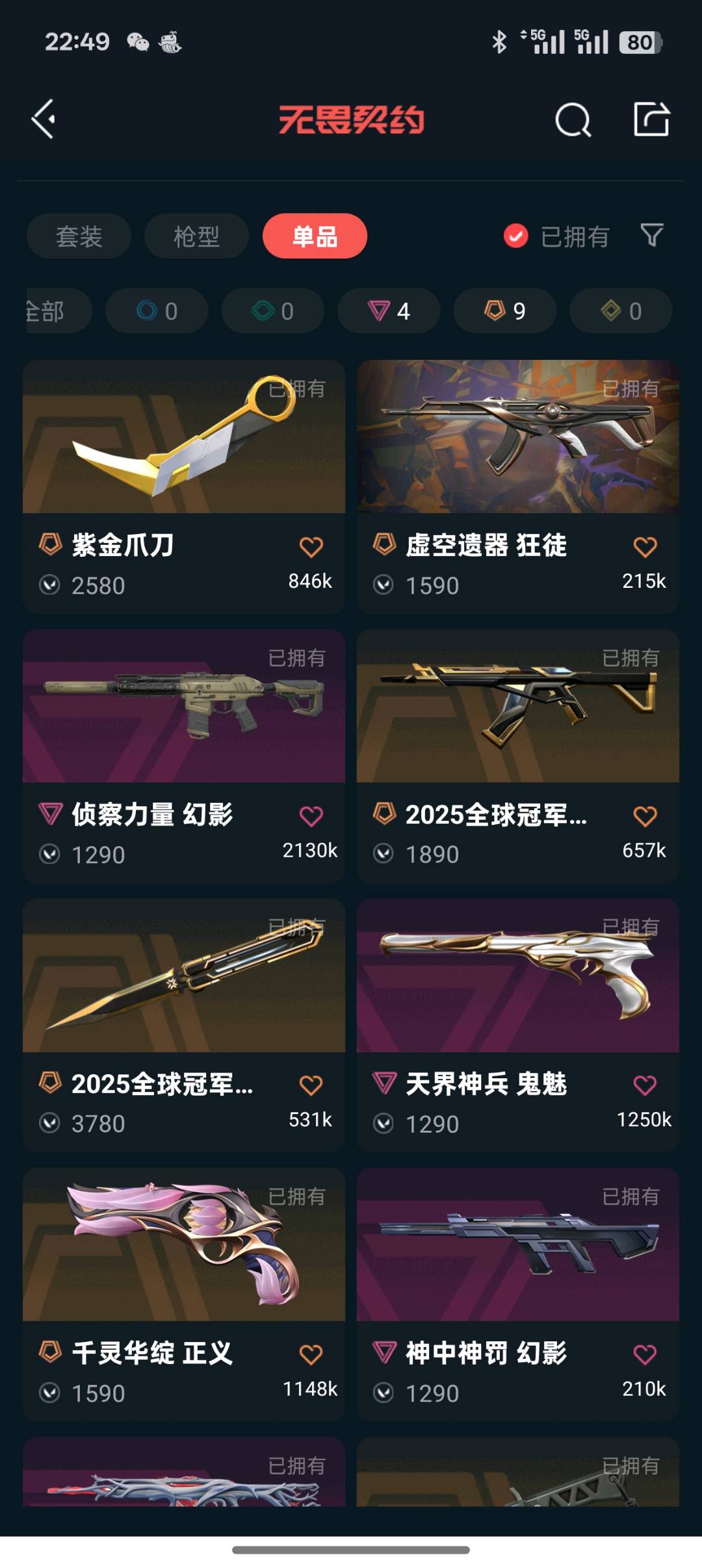Switch to the 枪型 tab
The width and height of the screenshot is (702, 1568).
point(196,236)
